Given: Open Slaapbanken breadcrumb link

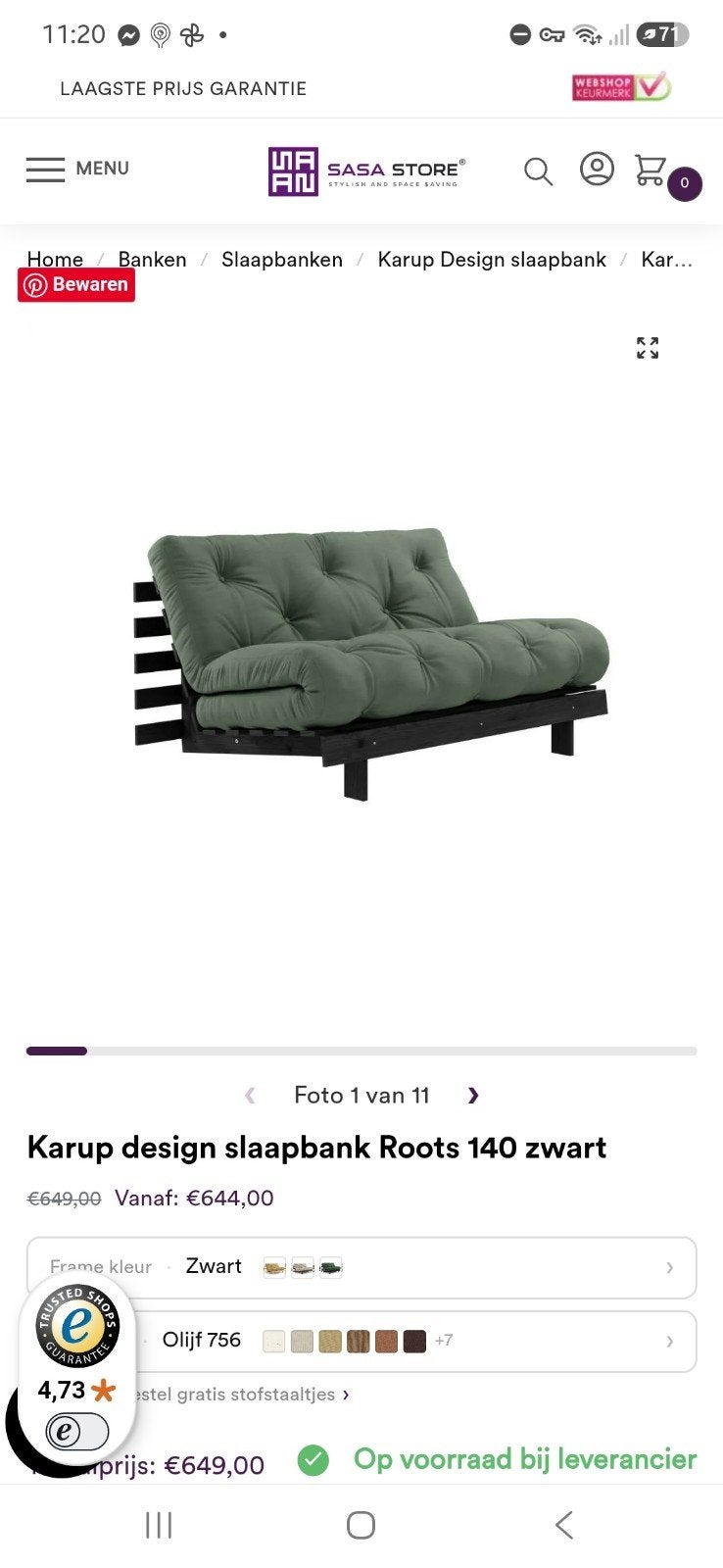Looking at the screenshot, I should click(x=282, y=259).
